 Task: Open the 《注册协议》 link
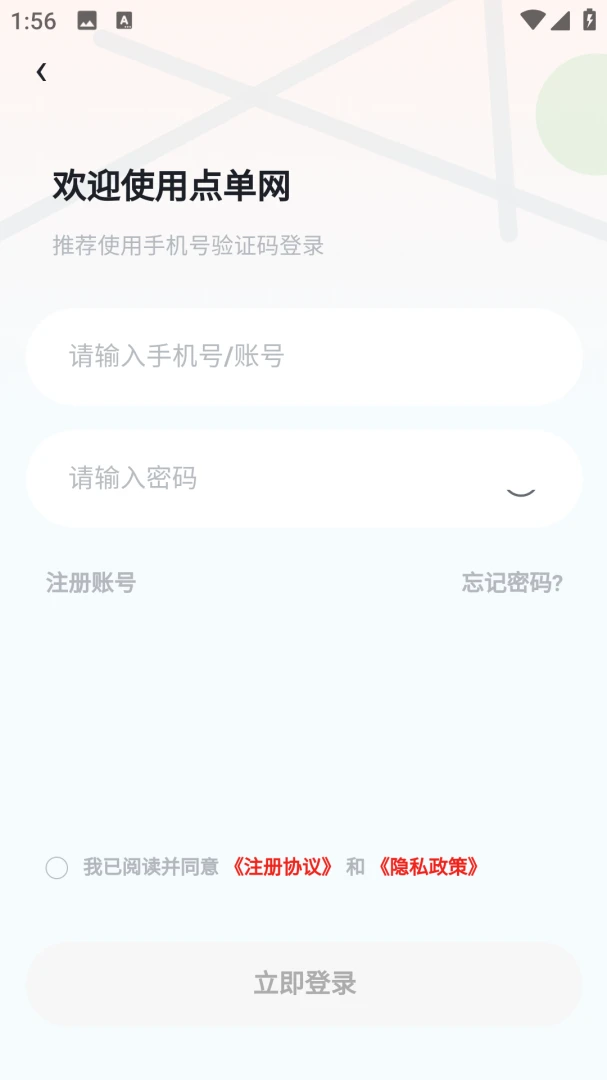click(282, 866)
